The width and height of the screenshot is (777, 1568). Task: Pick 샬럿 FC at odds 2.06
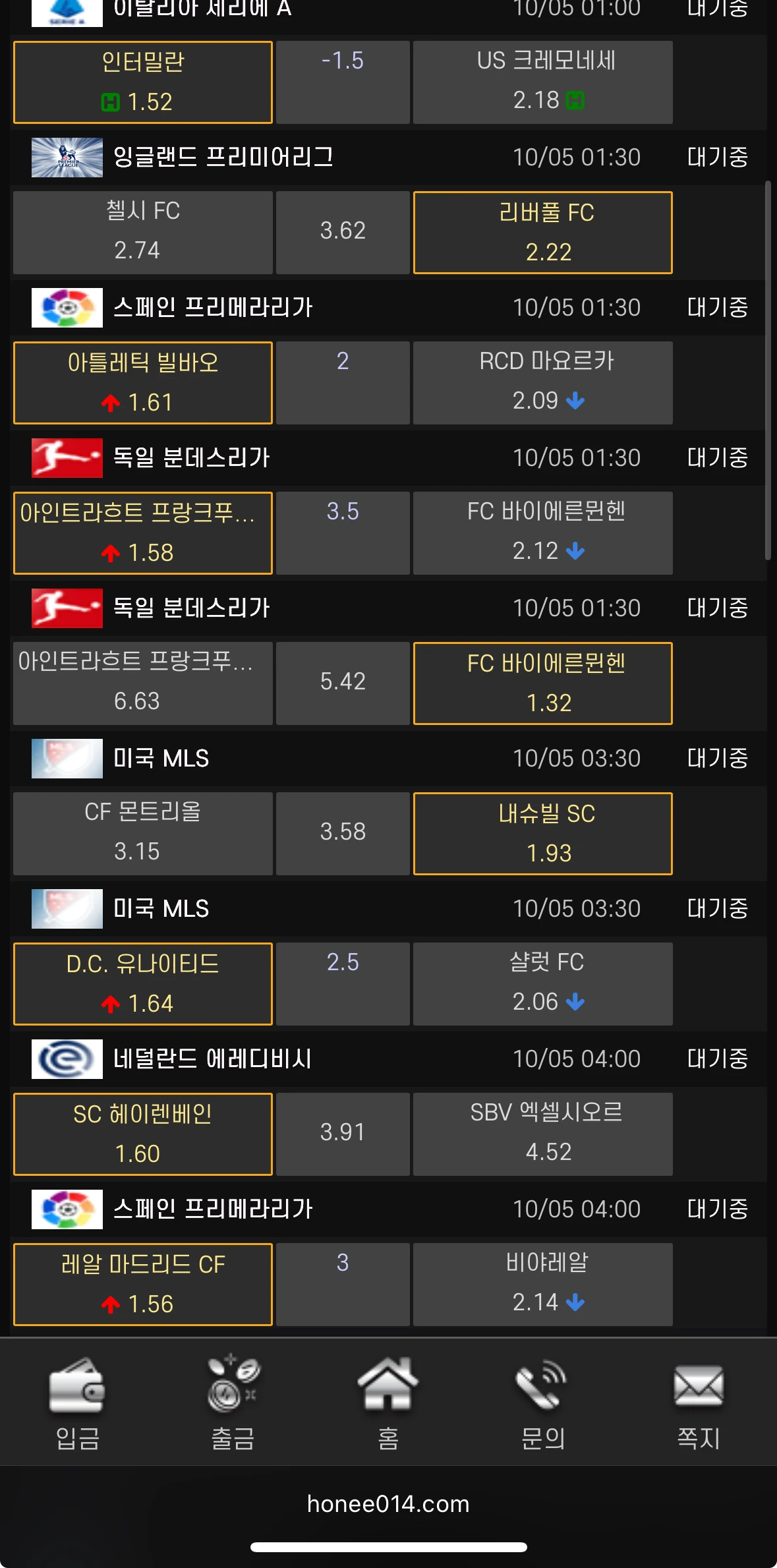click(542, 983)
